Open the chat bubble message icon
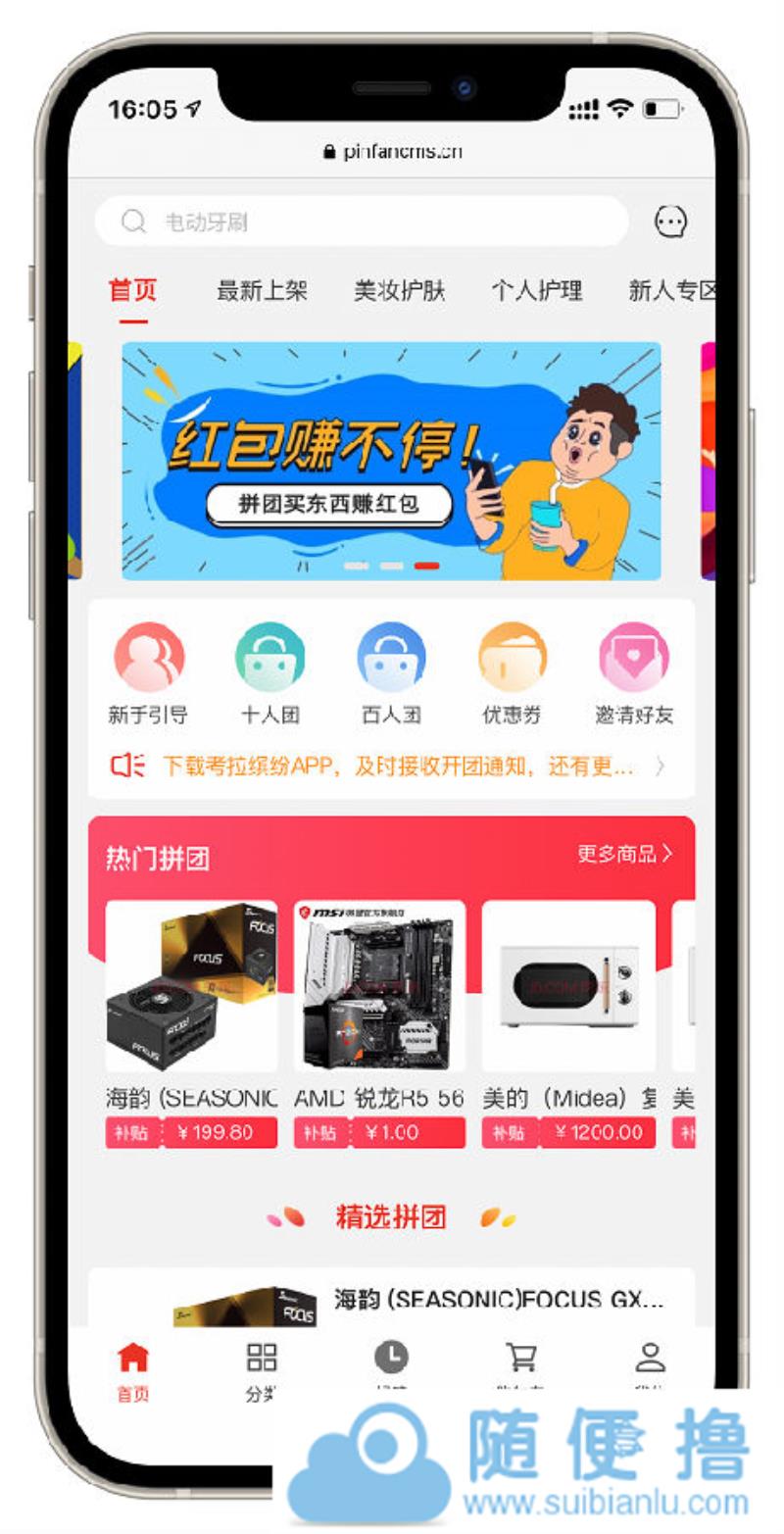The width and height of the screenshot is (784, 1534). [x=670, y=223]
